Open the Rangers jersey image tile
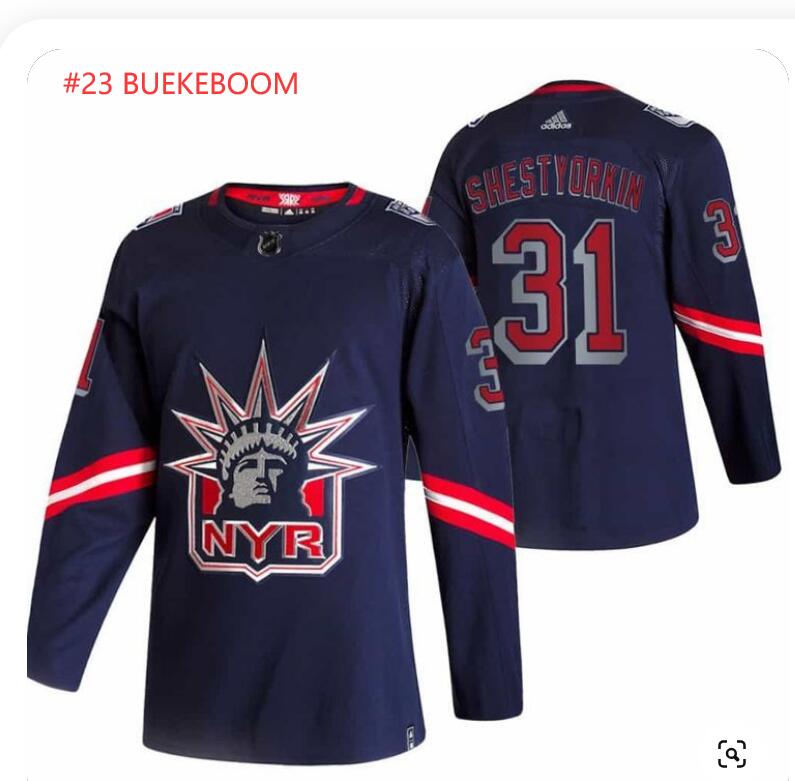795x781 pixels. (400, 420)
